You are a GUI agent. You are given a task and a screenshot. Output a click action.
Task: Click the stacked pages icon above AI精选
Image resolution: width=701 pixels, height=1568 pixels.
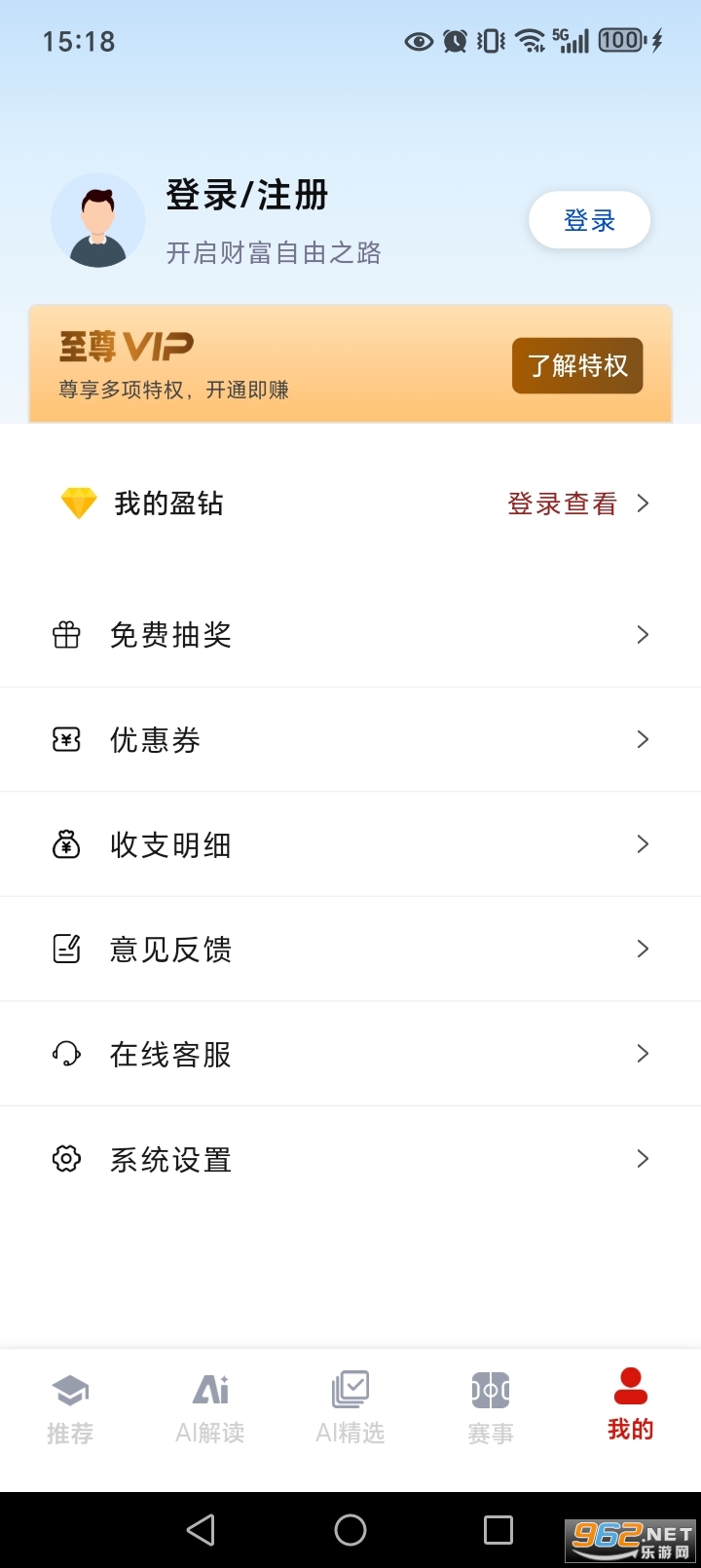point(350,1388)
